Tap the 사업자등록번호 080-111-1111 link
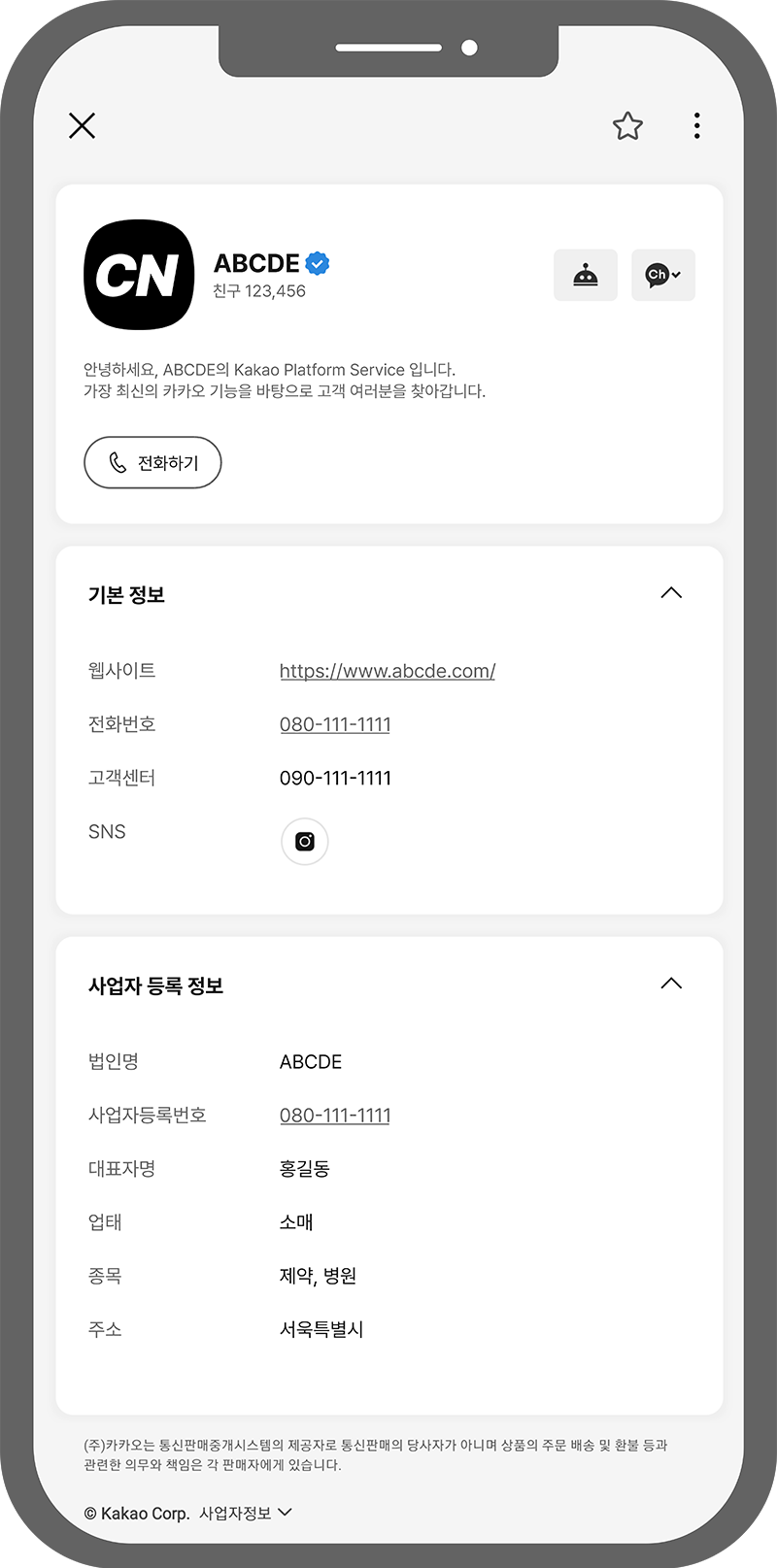The image size is (777, 1568). coord(335,1116)
